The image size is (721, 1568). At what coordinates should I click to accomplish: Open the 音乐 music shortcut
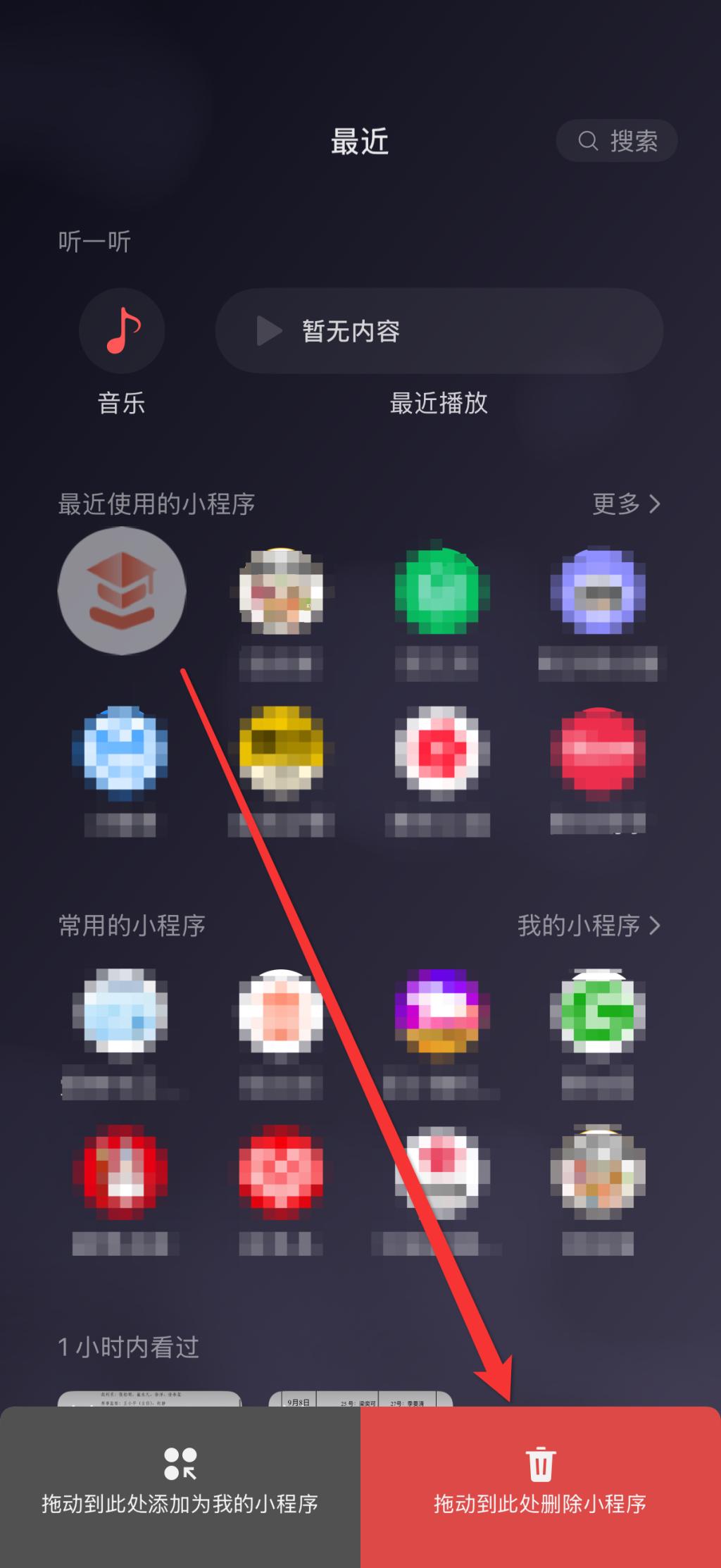(x=122, y=331)
